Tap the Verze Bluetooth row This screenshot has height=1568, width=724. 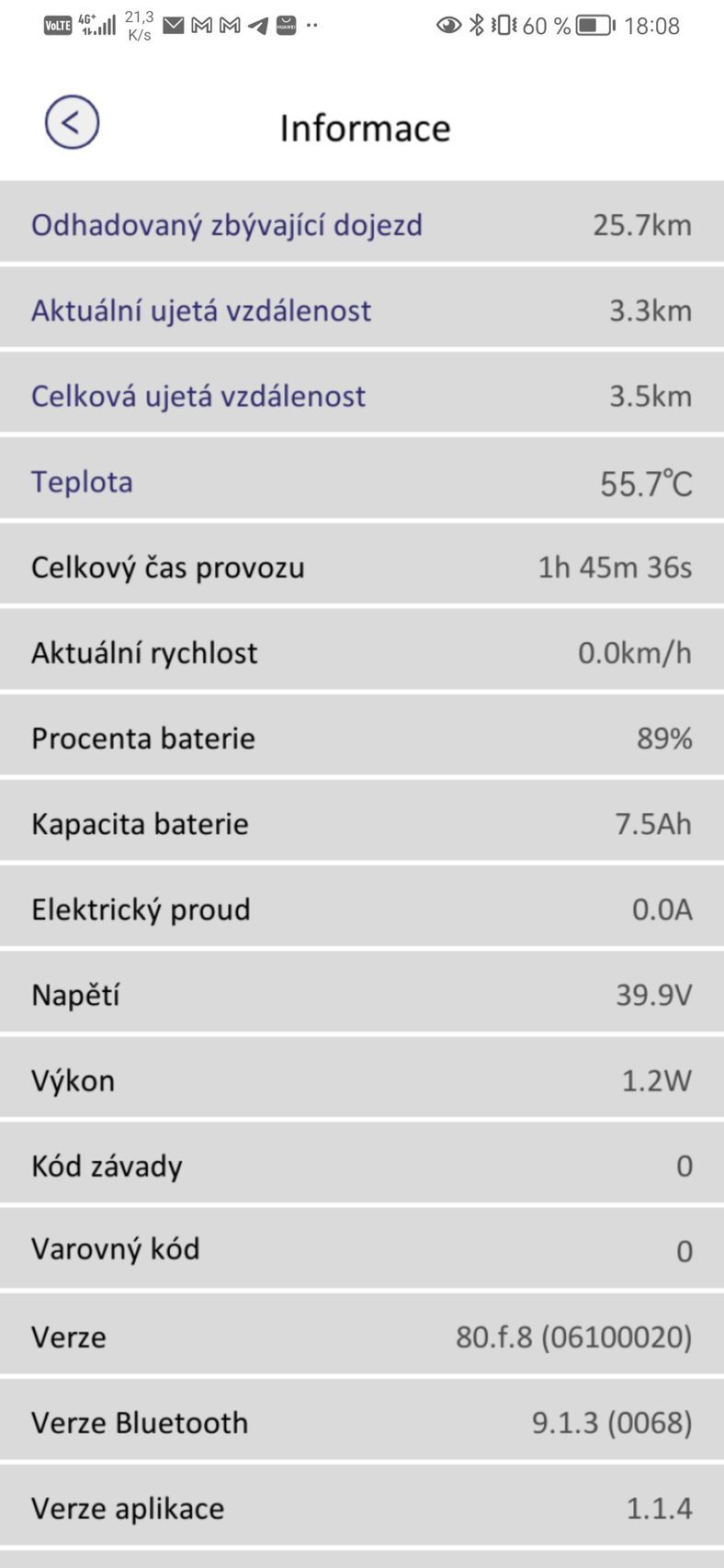pyautogui.click(x=362, y=1422)
